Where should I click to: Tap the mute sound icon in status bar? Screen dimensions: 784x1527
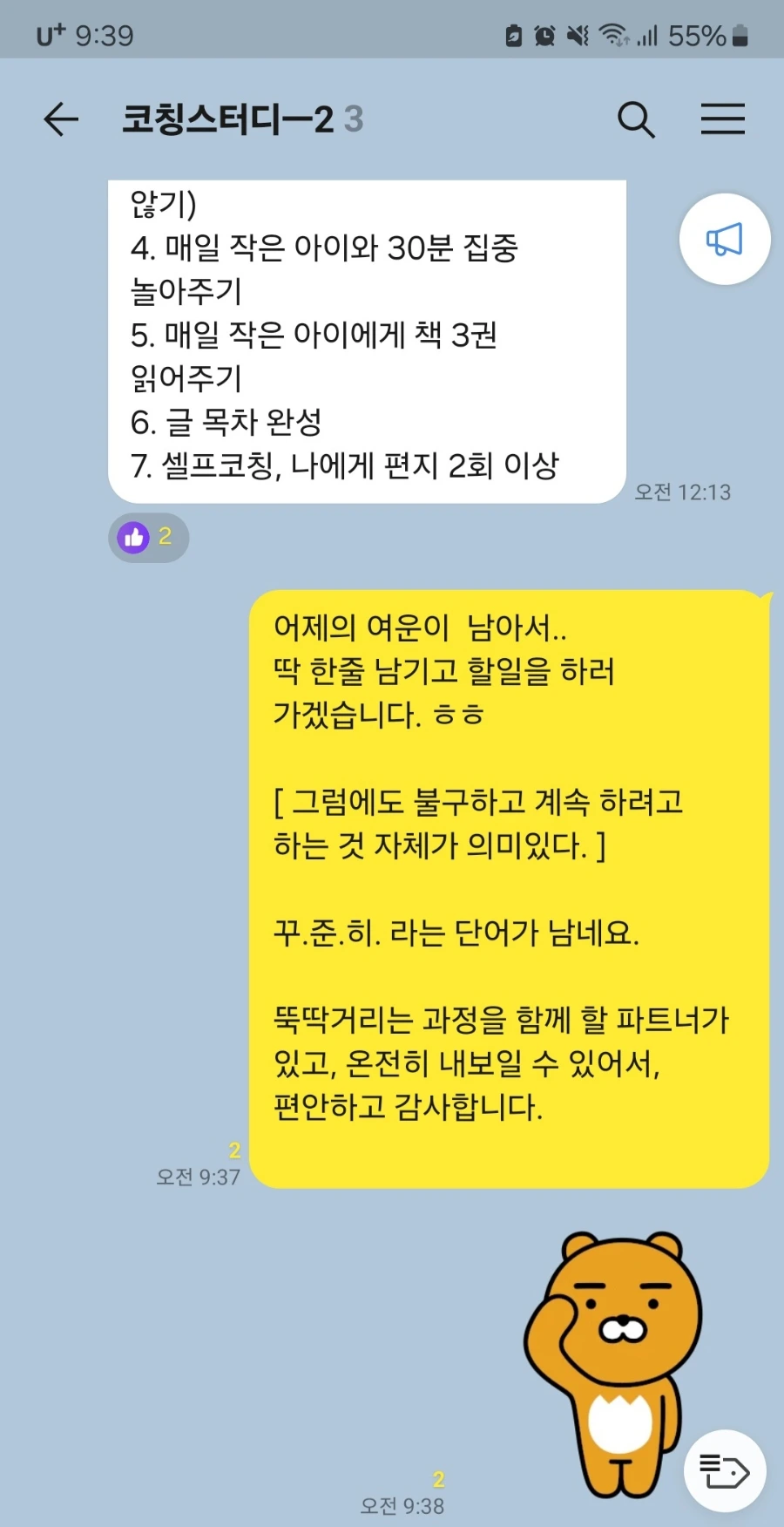[577, 35]
